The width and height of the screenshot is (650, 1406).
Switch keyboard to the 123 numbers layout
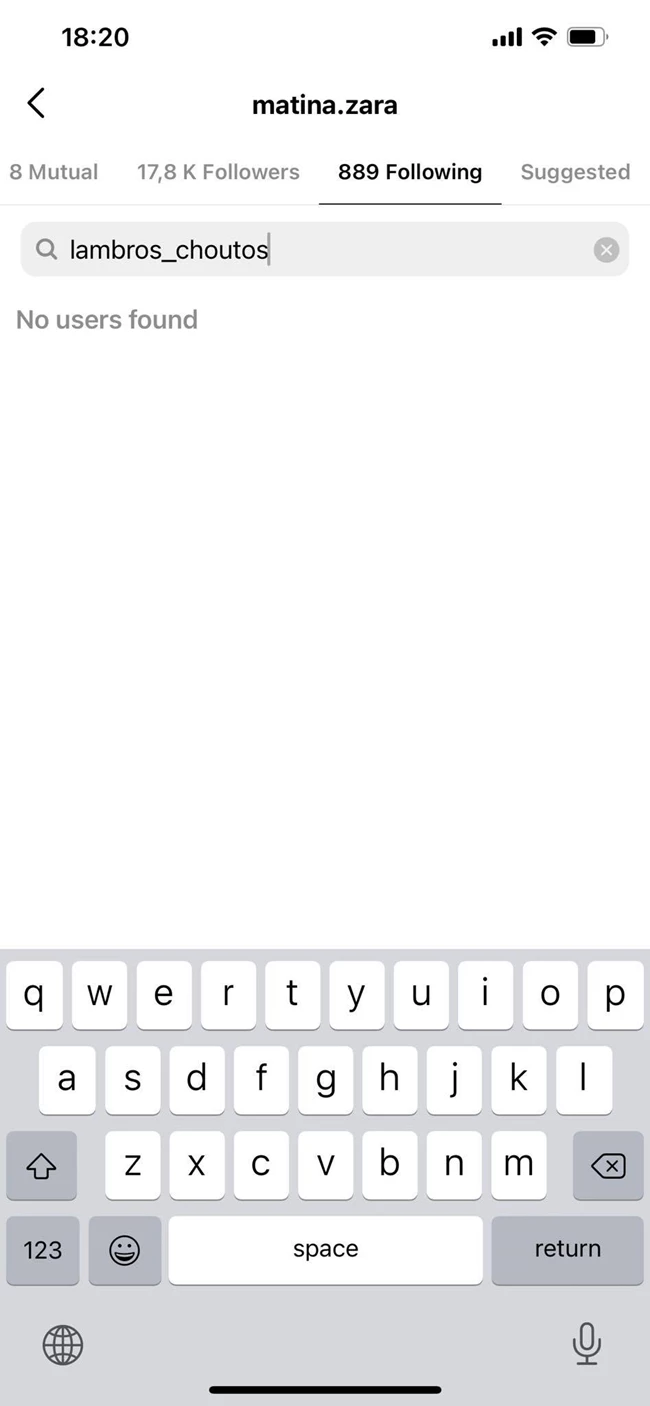click(43, 1249)
